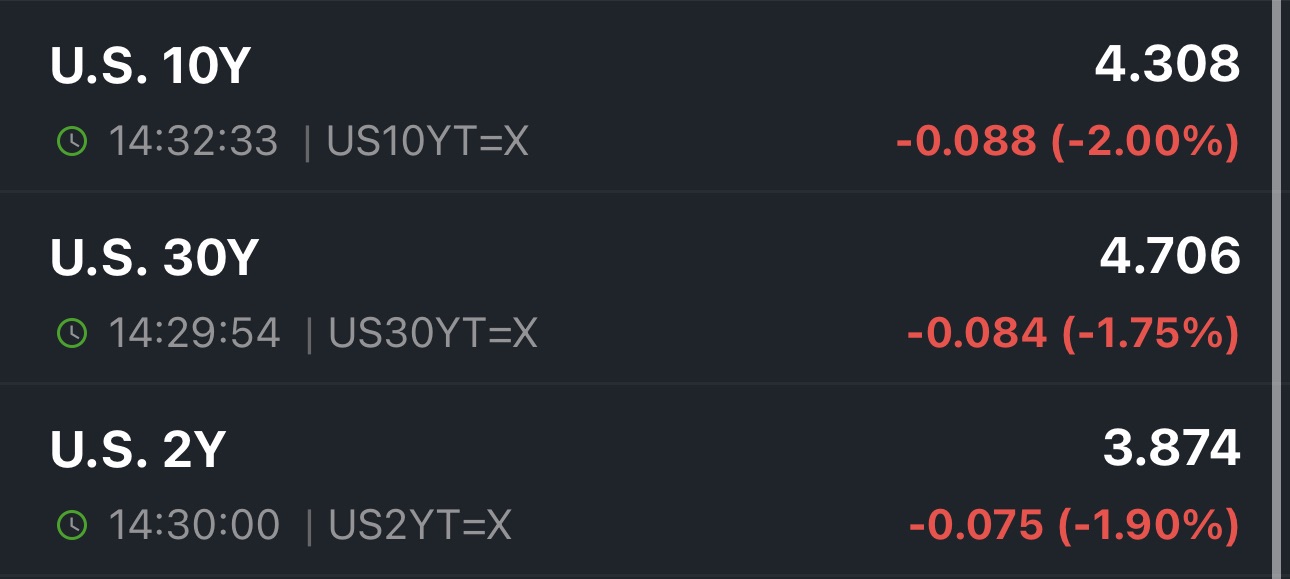Open the U.S. 30Y yield quote
The width and height of the screenshot is (1290, 579).
pyautogui.click(x=155, y=257)
